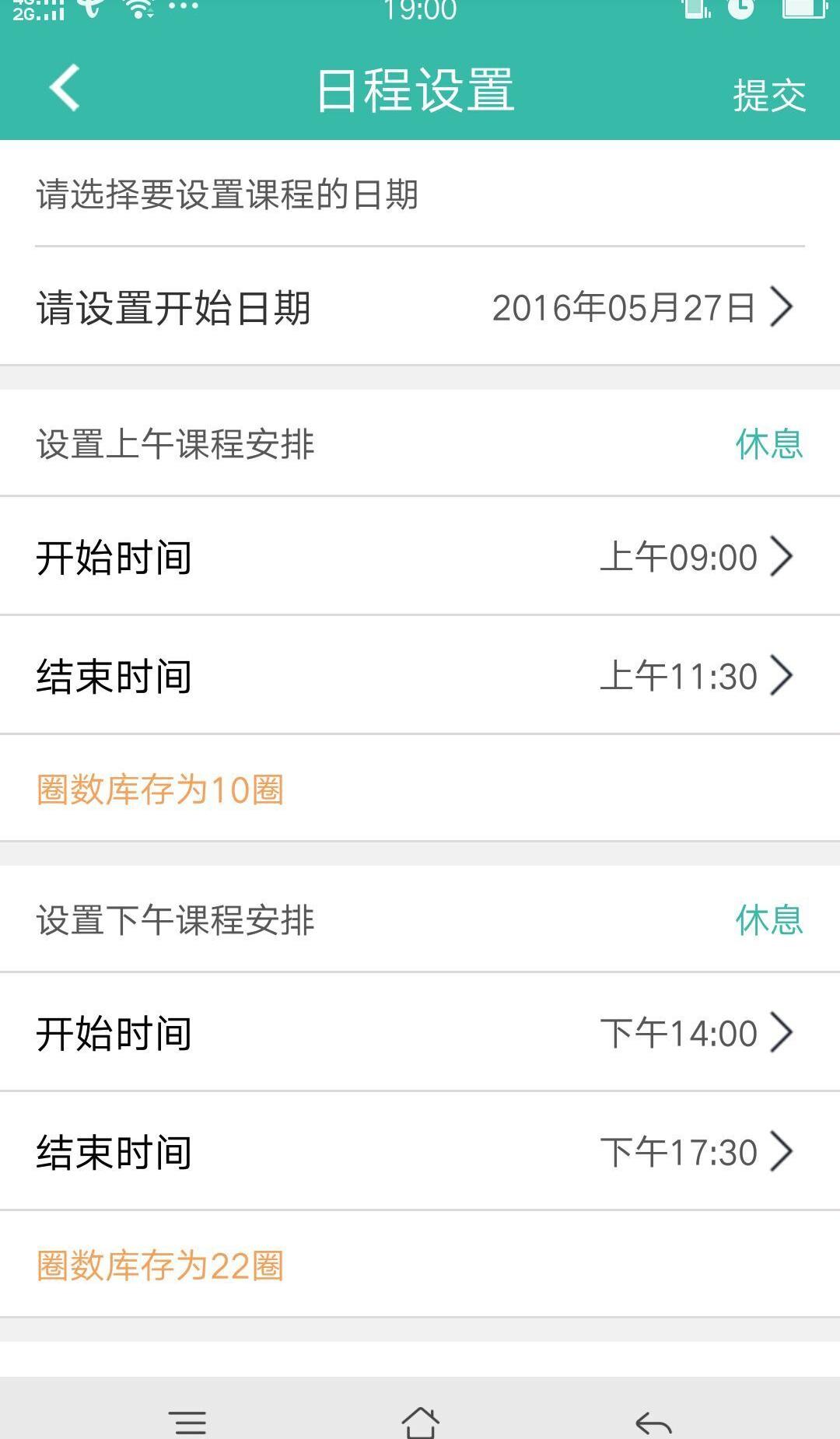Mark the afternoon session as 休息
Viewport: 840px width, 1439px height.
[x=769, y=920]
